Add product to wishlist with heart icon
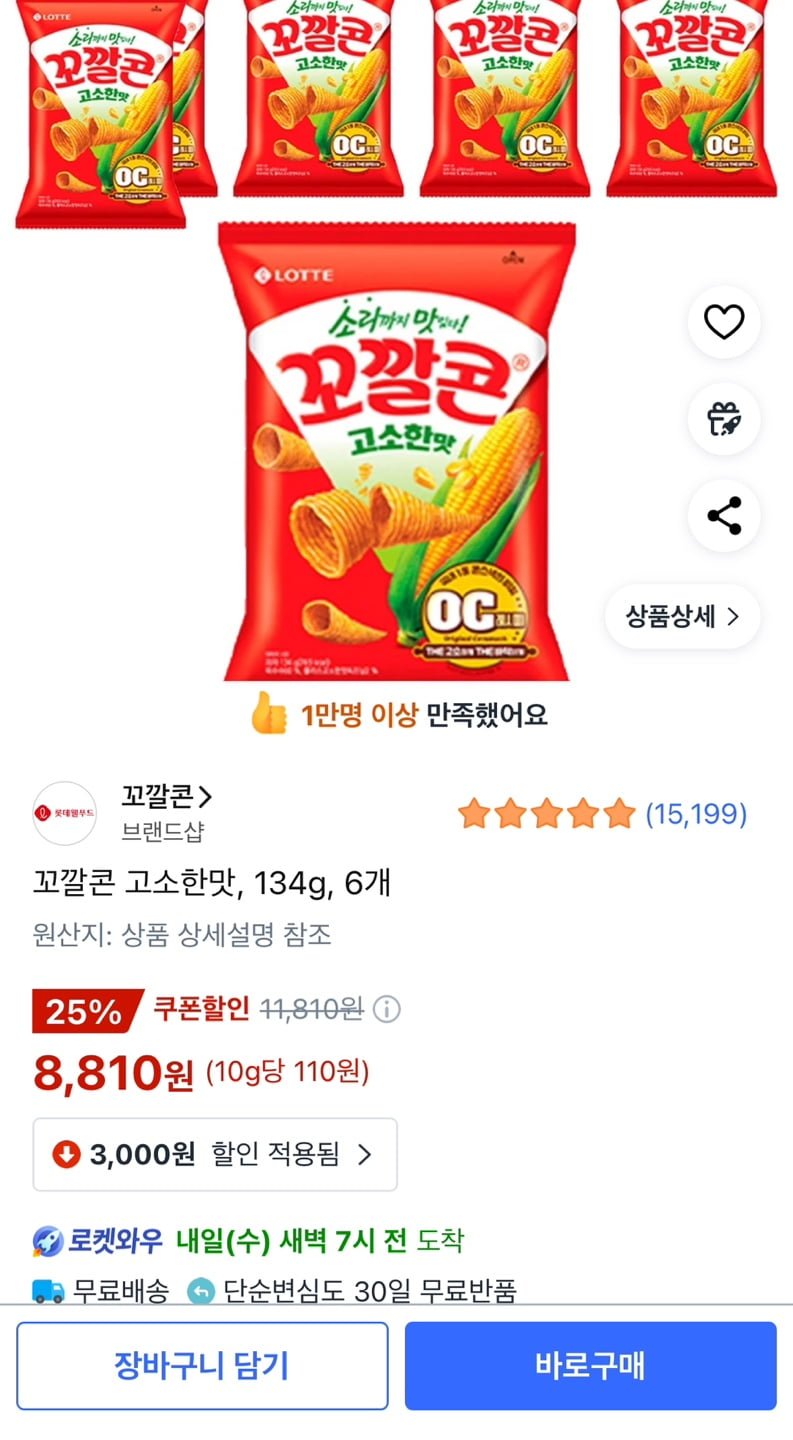 tap(723, 322)
